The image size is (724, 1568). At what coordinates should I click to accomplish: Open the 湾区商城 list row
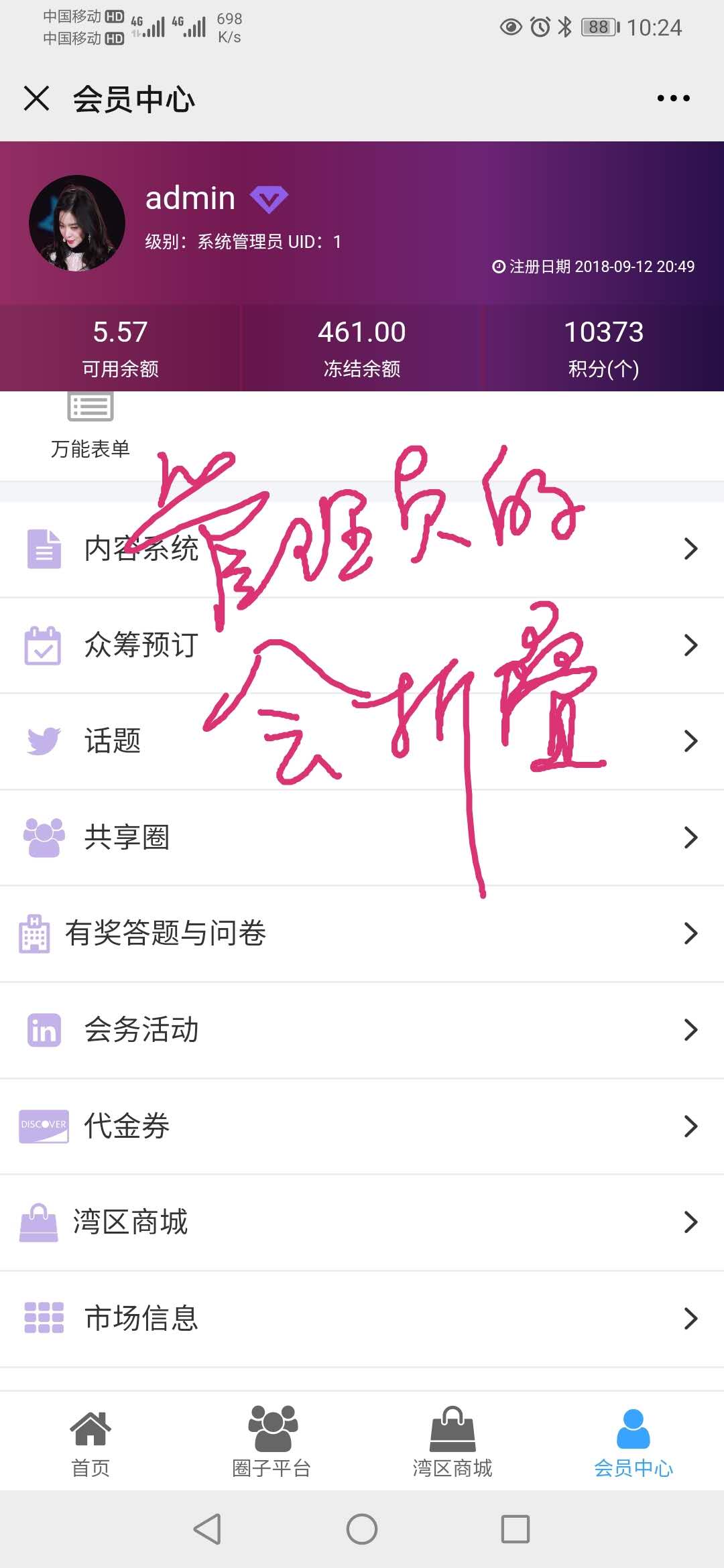pyautogui.click(x=362, y=1222)
